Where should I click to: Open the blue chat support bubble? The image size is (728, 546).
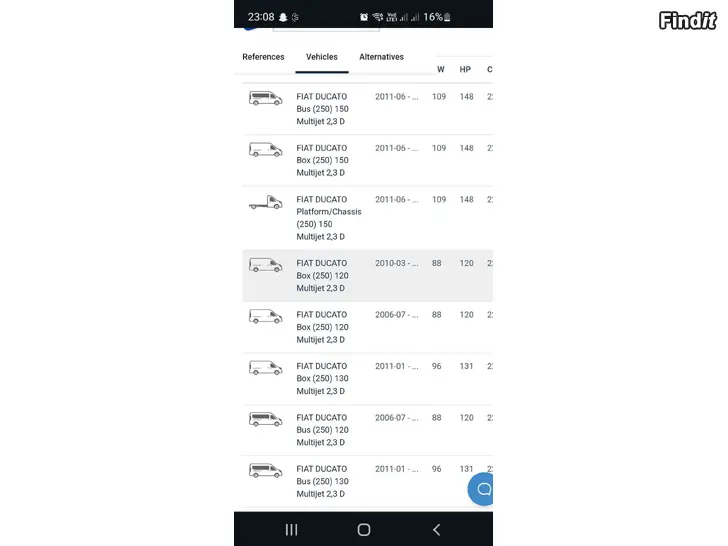[483, 489]
